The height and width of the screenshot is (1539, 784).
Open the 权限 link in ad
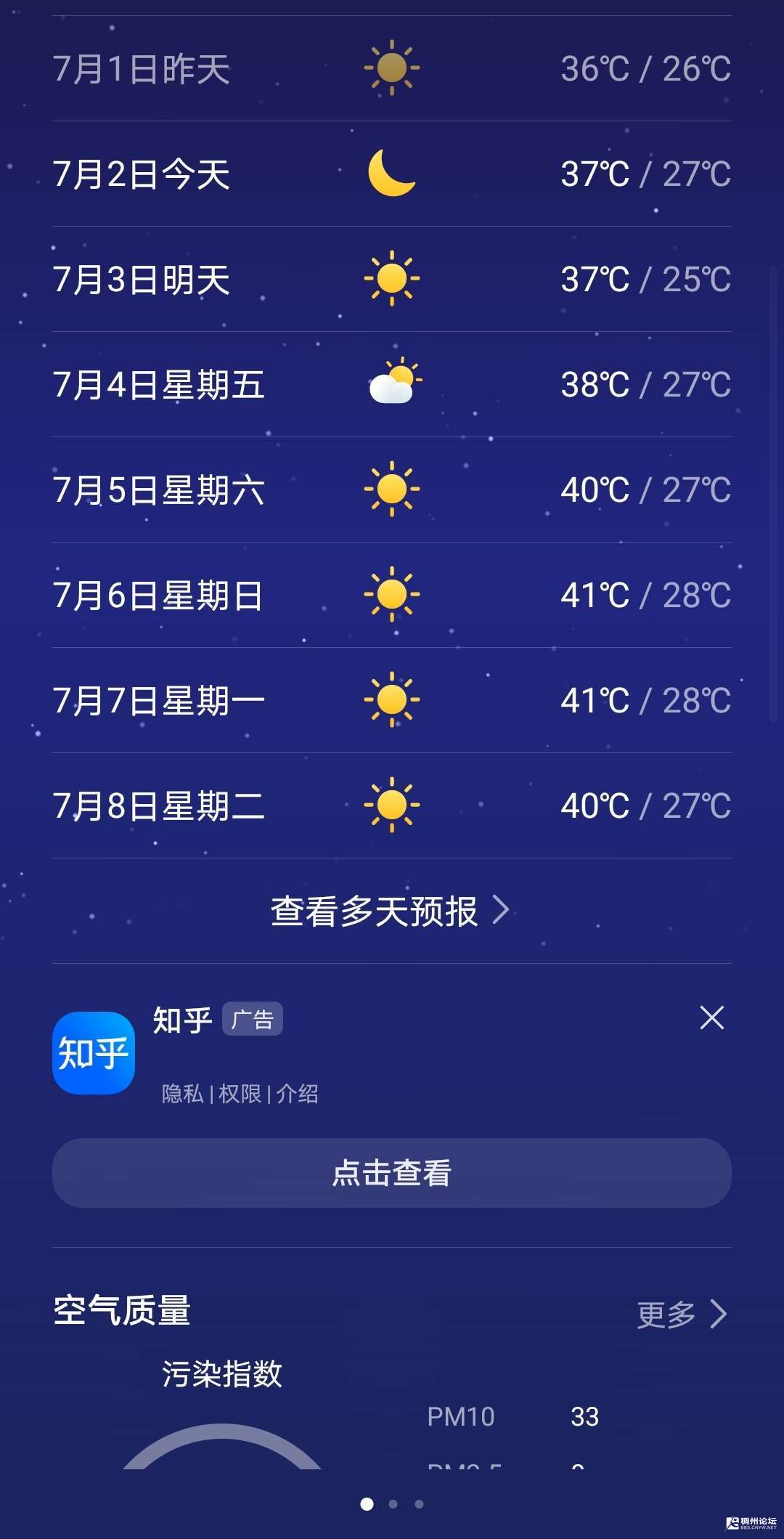(240, 1094)
